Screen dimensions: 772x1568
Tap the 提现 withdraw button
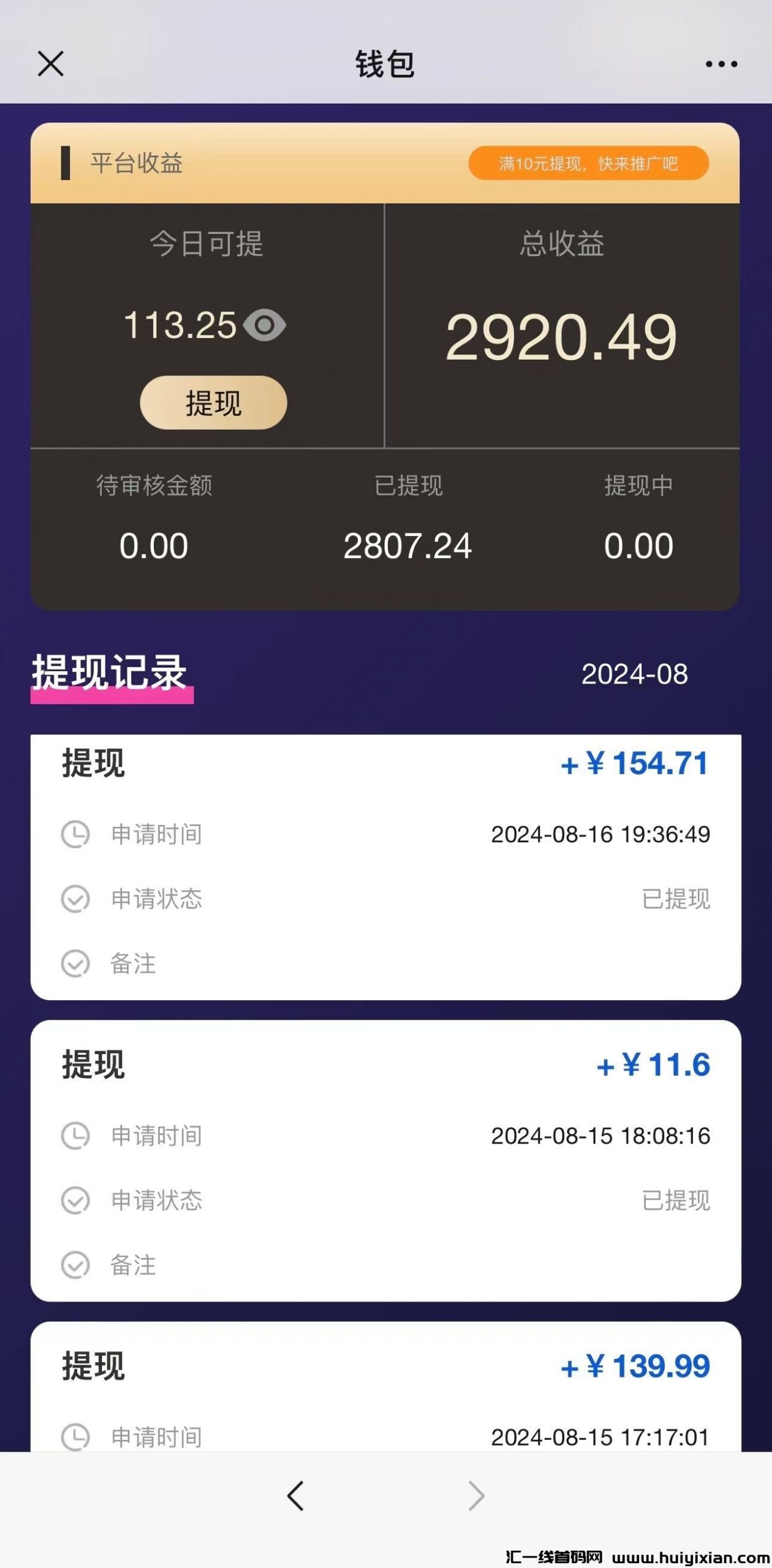point(213,402)
